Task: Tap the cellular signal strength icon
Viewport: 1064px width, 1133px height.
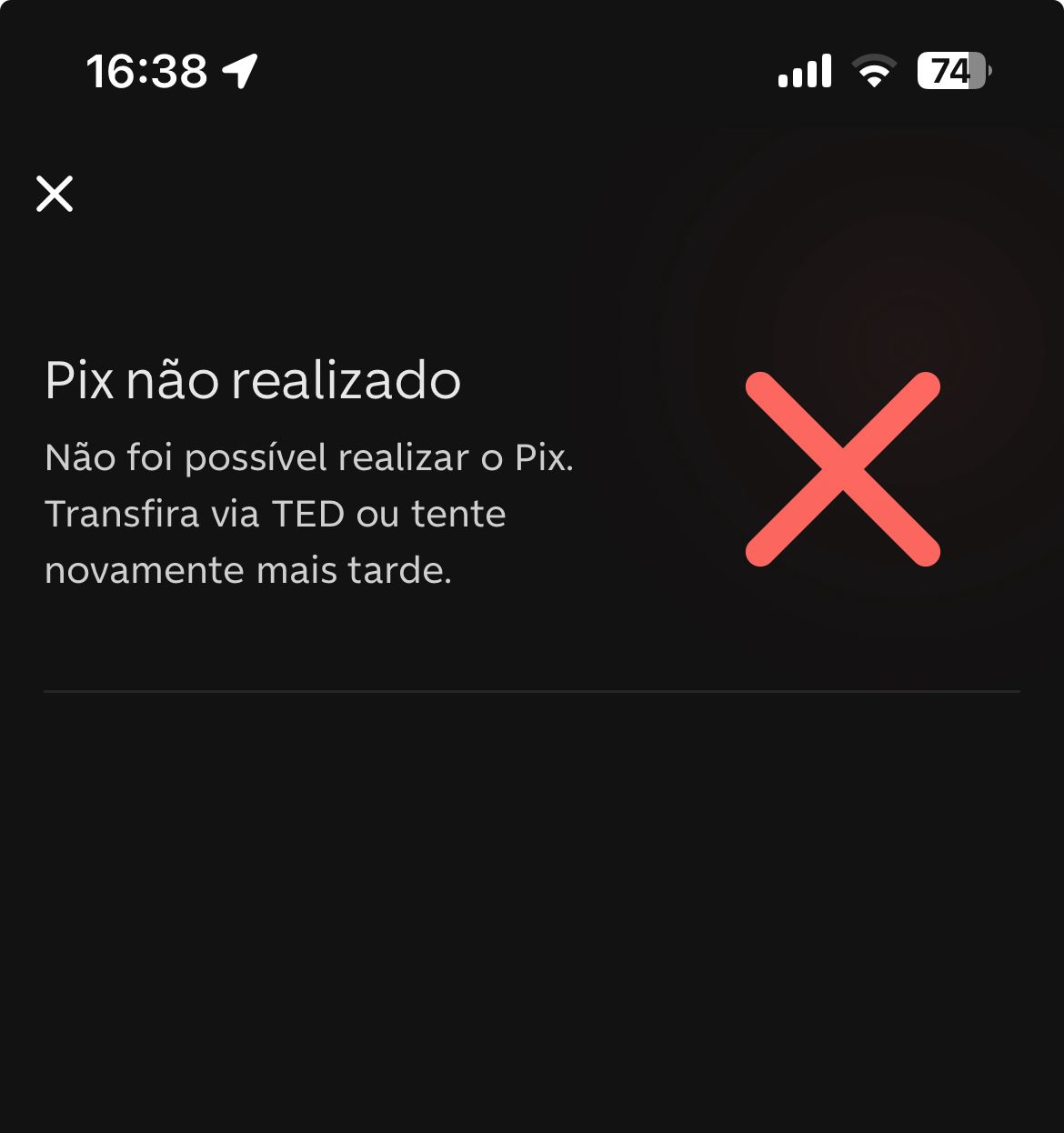Action: (804, 70)
